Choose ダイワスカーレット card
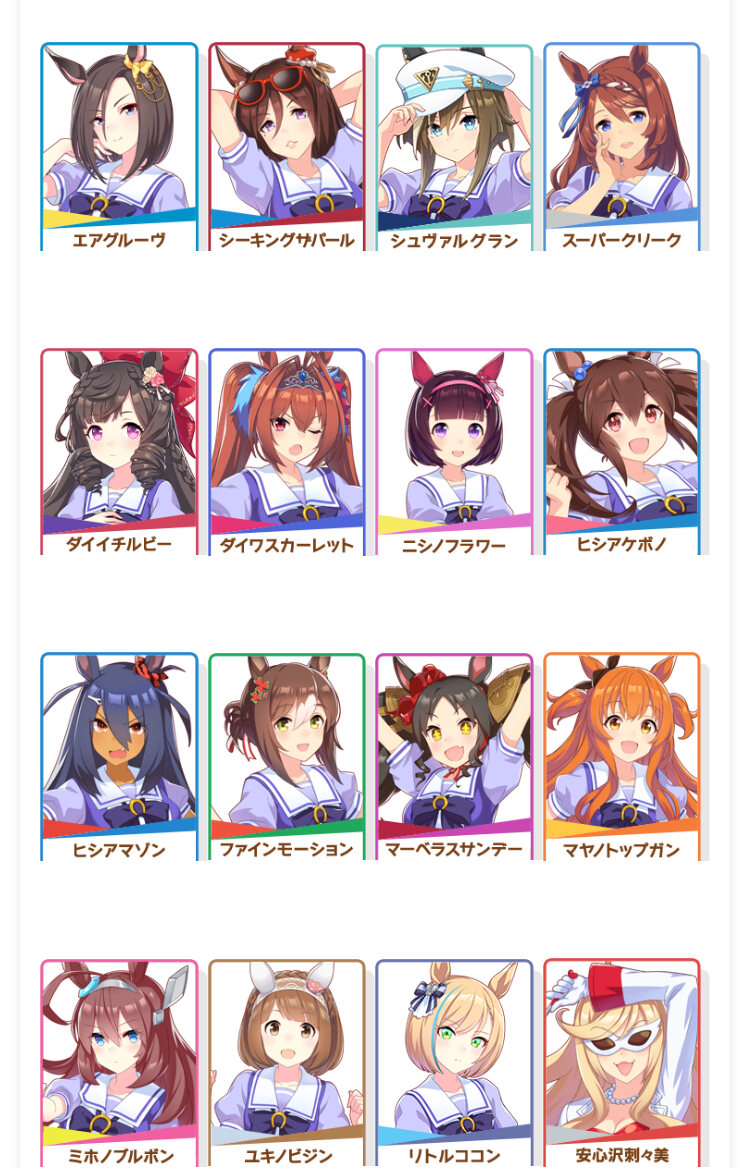The height and width of the screenshot is (1168, 750). (x=287, y=451)
